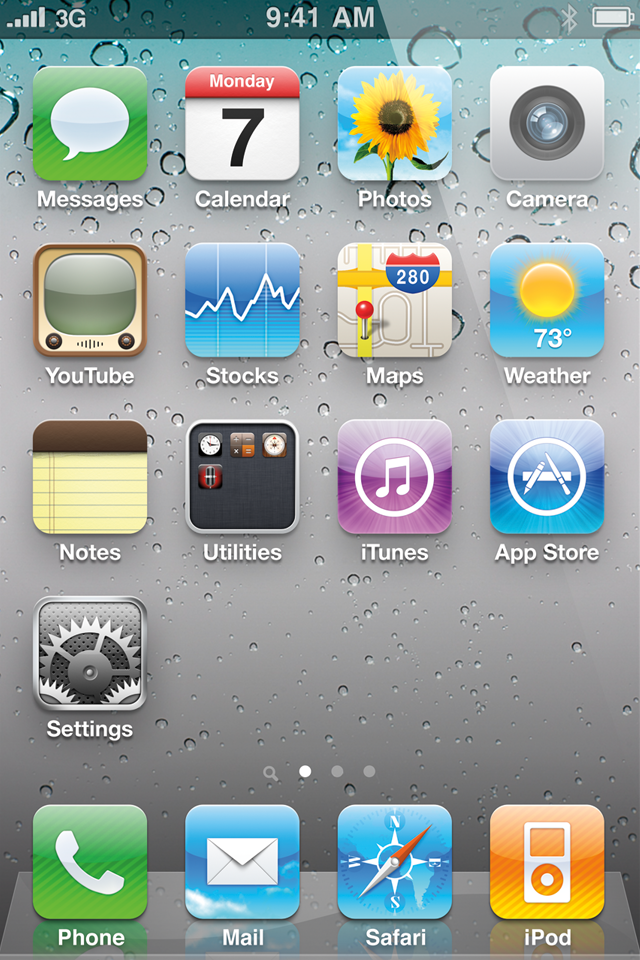The image size is (640, 960).
Task: Open the iPod app in the dock
Action: [547, 862]
